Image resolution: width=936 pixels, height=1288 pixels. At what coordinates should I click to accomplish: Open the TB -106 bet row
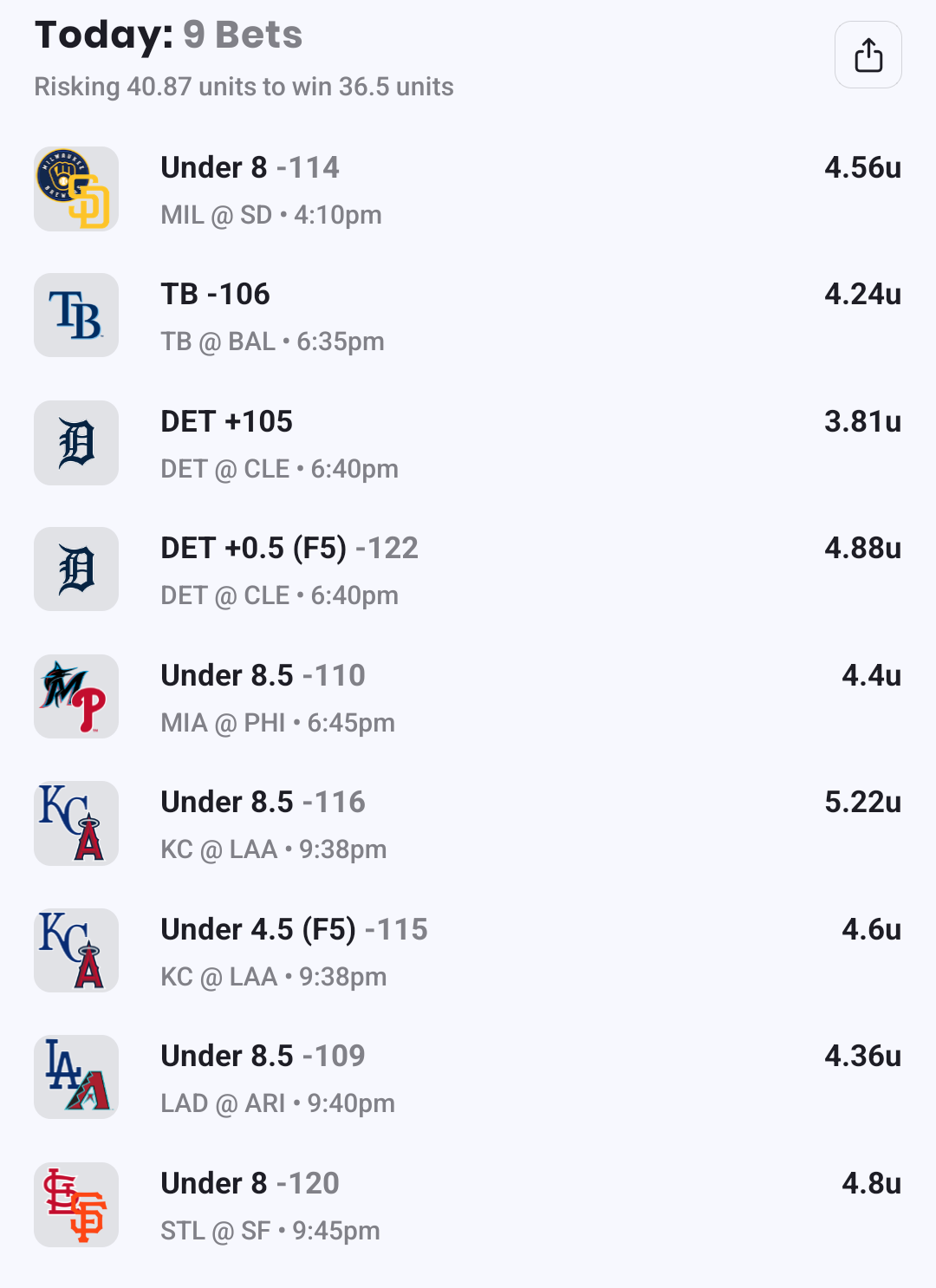(x=468, y=316)
